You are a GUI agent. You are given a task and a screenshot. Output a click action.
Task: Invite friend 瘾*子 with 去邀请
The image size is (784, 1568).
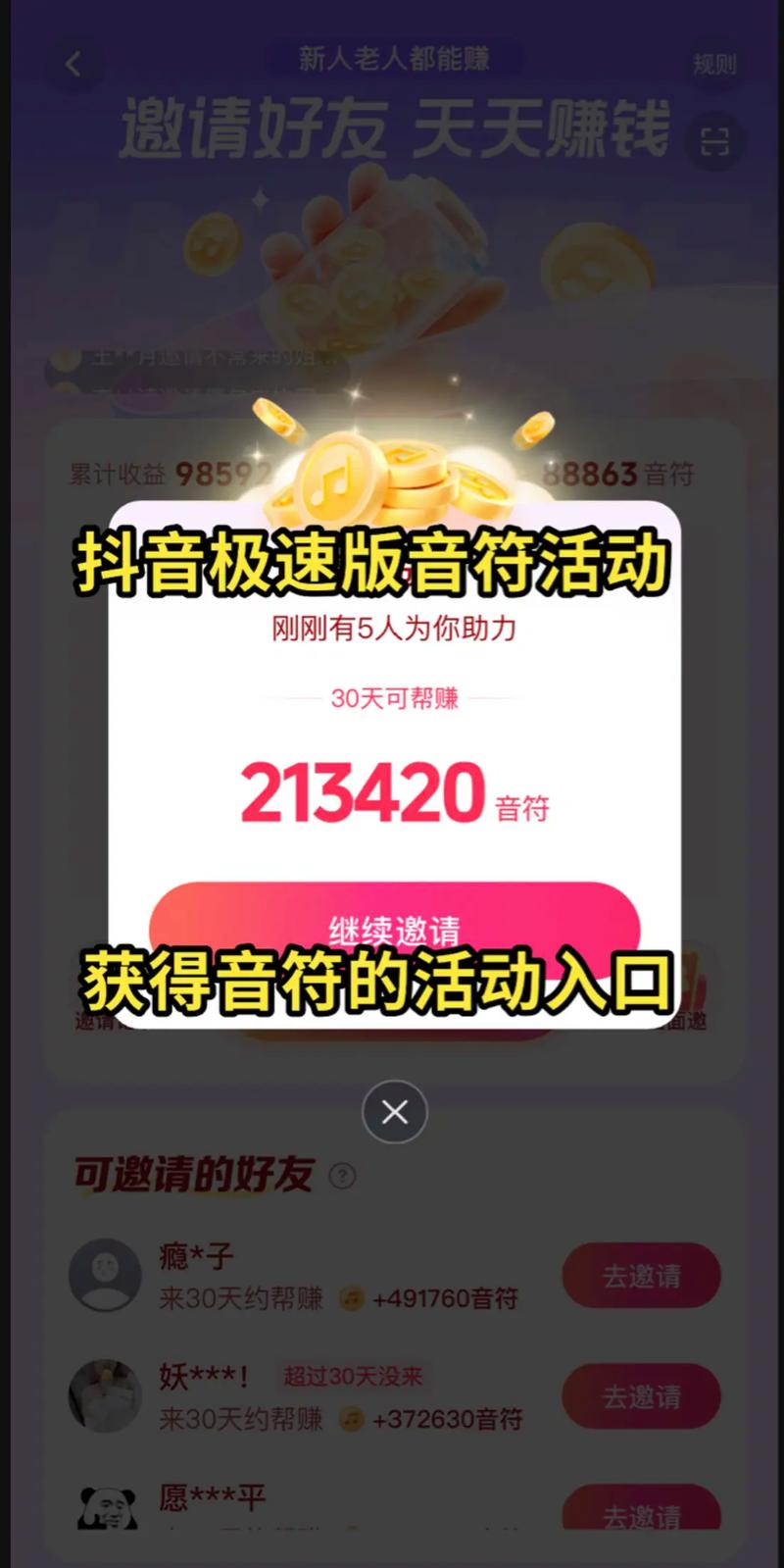[641, 1276]
